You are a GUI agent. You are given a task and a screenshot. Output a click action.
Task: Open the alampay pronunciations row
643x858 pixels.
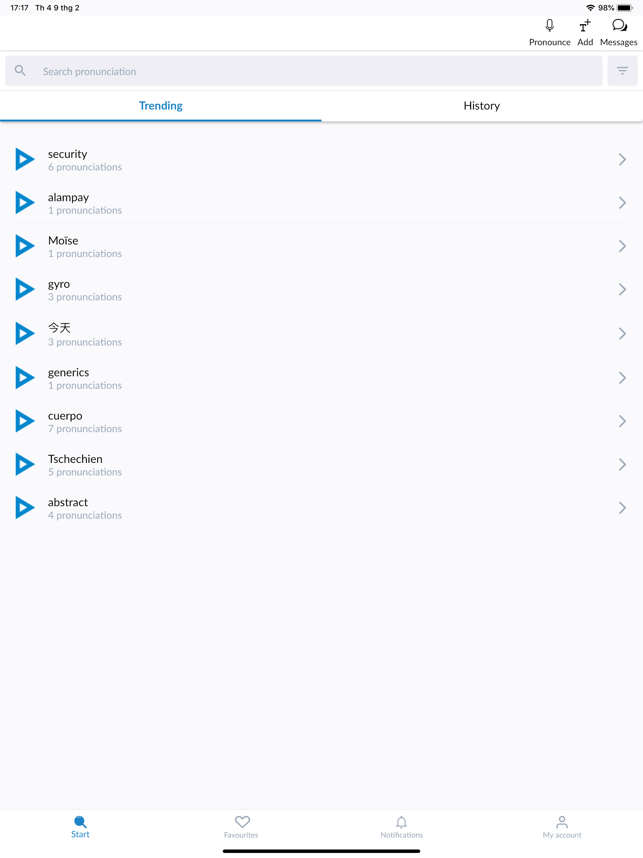(x=320, y=203)
